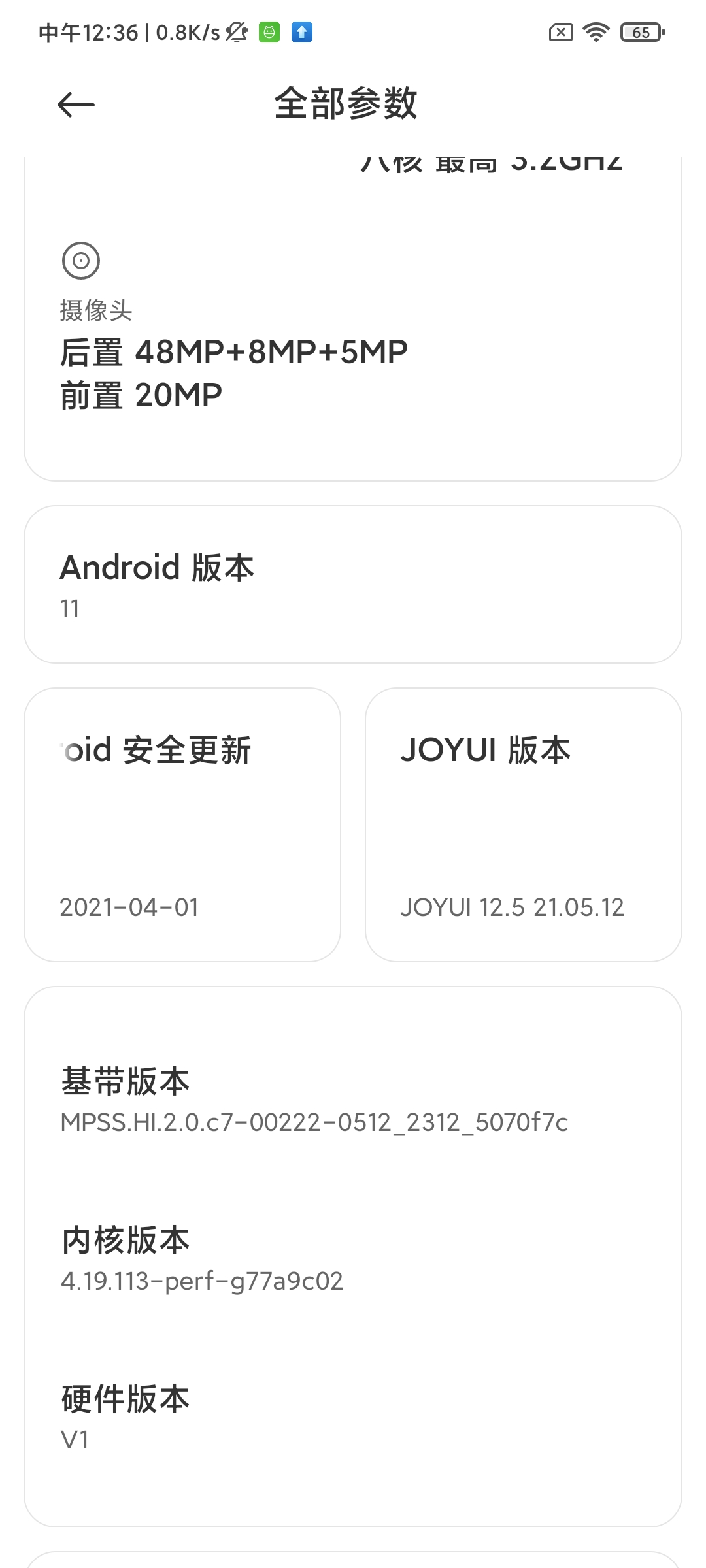
Task: Tap the 基带版本 row
Action: [353, 1100]
